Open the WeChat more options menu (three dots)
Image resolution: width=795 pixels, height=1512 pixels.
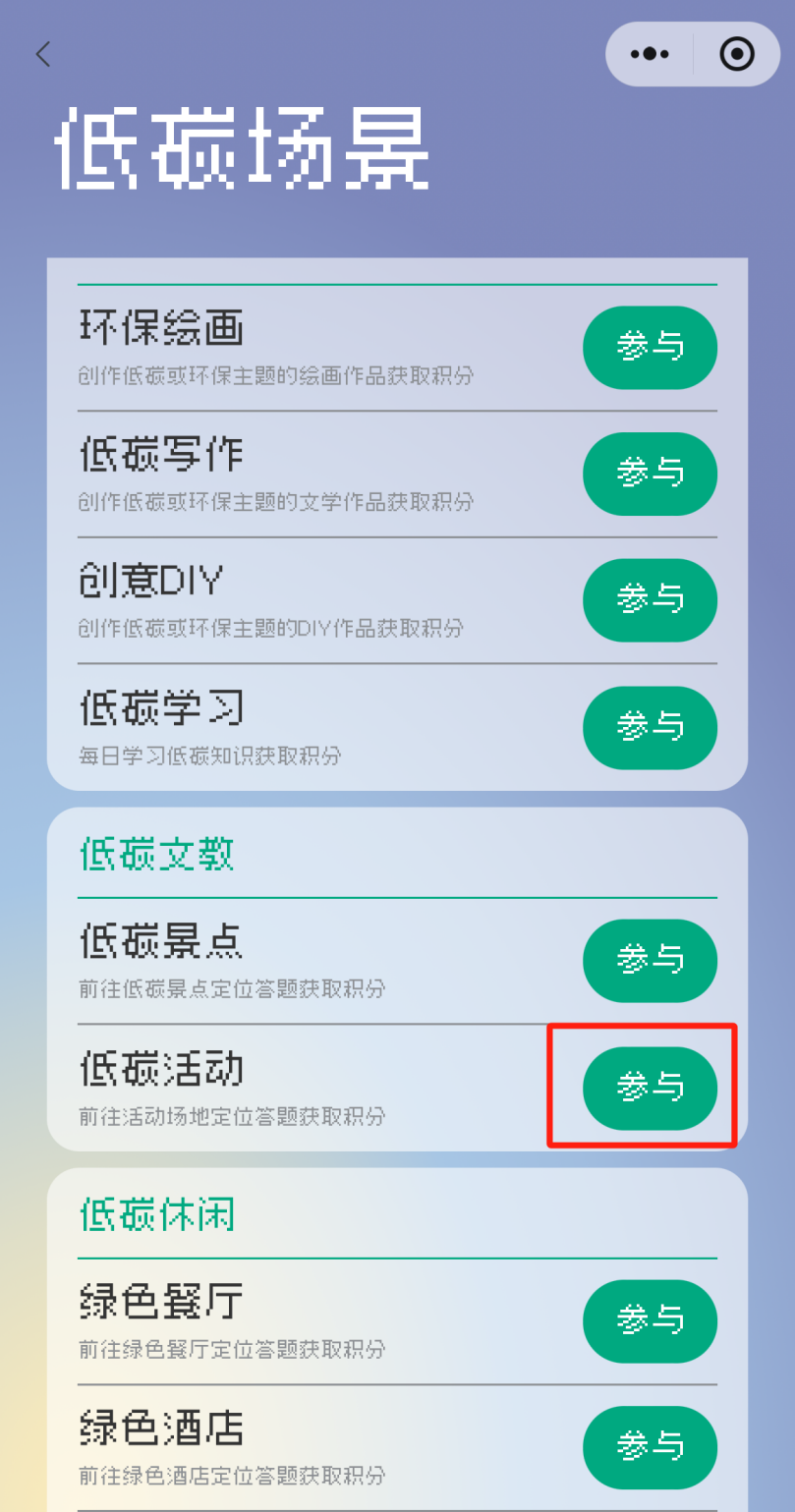coord(650,54)
